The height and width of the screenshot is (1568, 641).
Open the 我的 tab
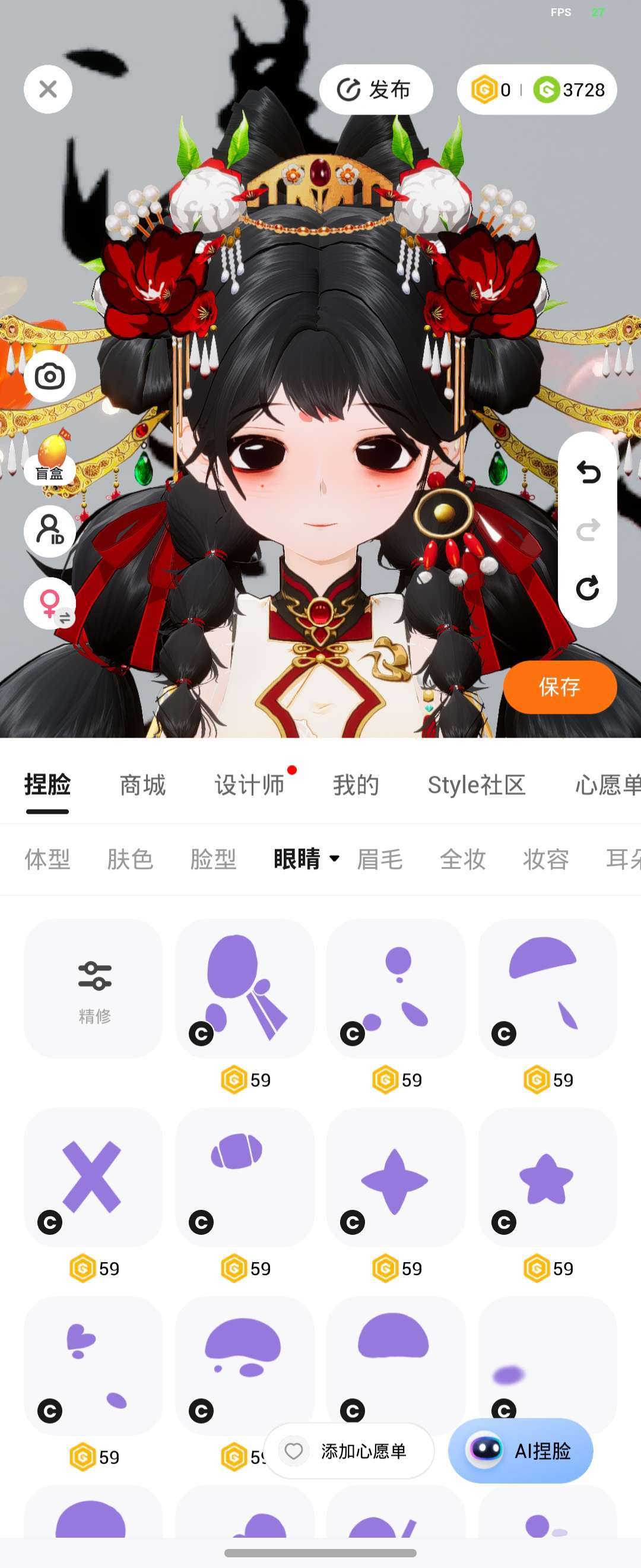(x=356, y=785)
